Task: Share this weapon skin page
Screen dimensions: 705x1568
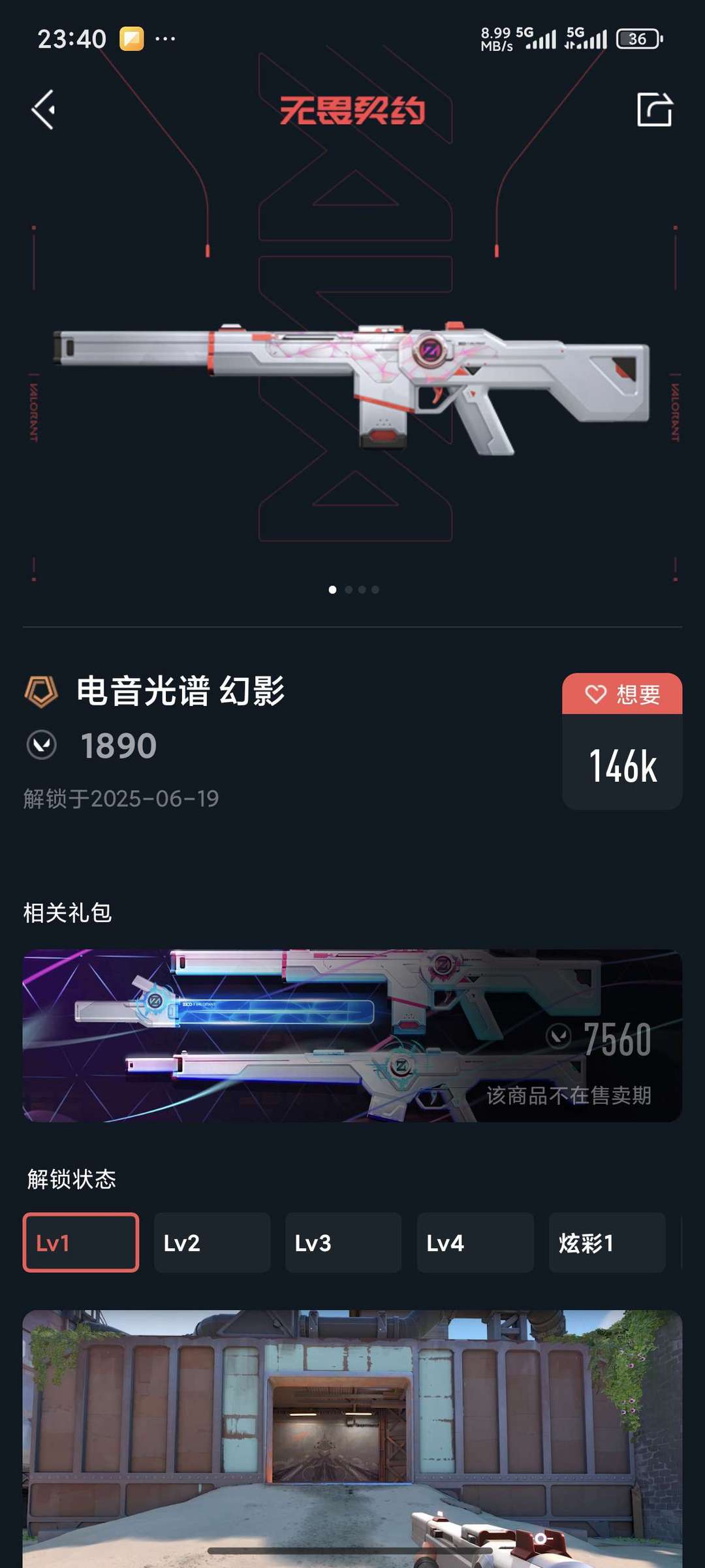Action: [655, 109]
